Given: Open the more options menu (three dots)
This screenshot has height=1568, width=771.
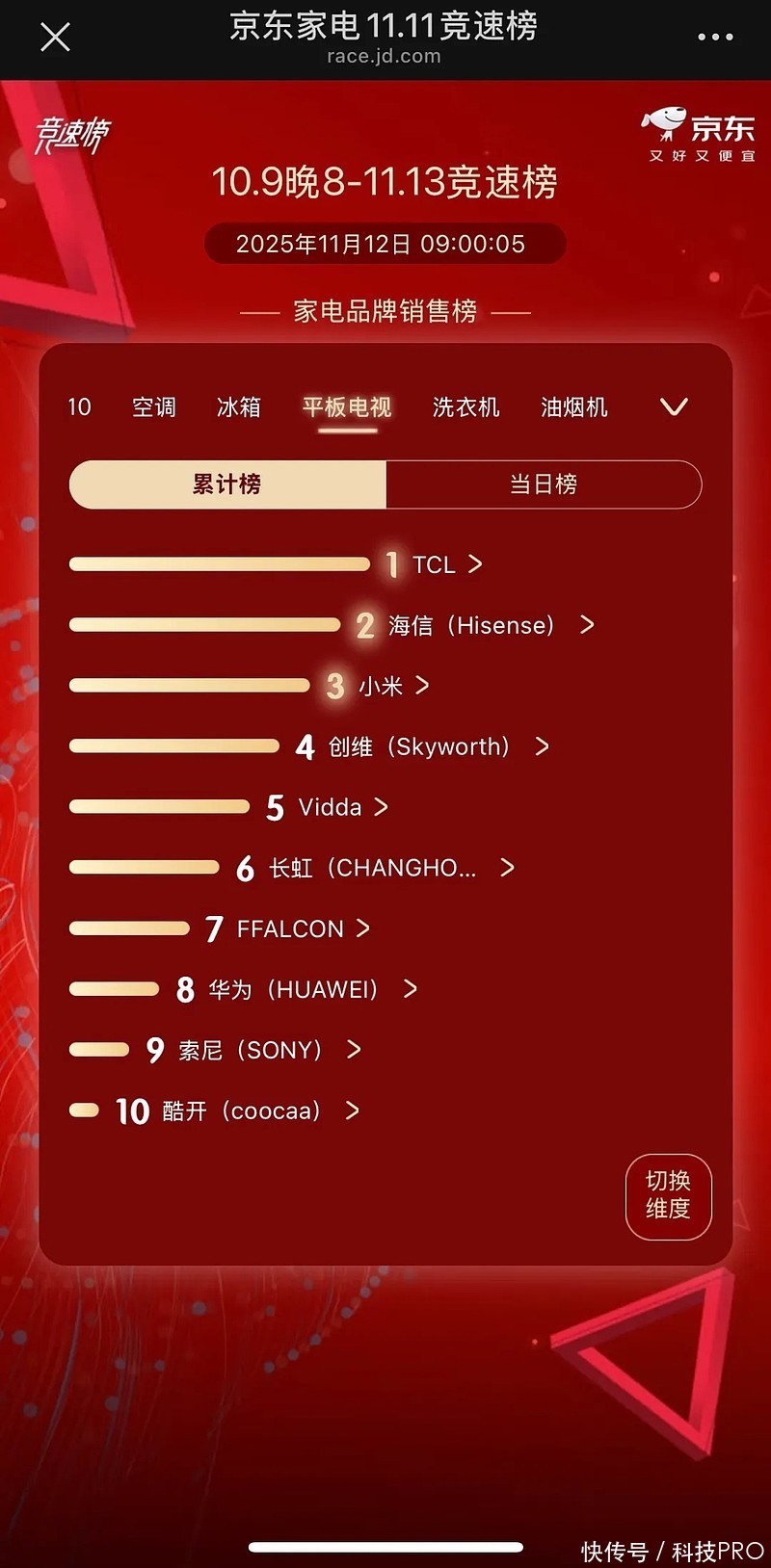Looking at the screenshot, I should pyautogui.click(x=715, y=37).
